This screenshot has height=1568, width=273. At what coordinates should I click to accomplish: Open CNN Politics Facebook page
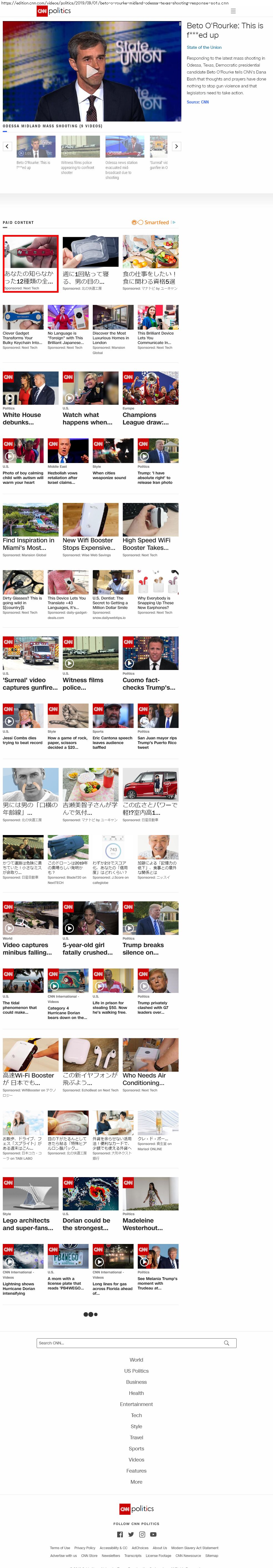120,1534
